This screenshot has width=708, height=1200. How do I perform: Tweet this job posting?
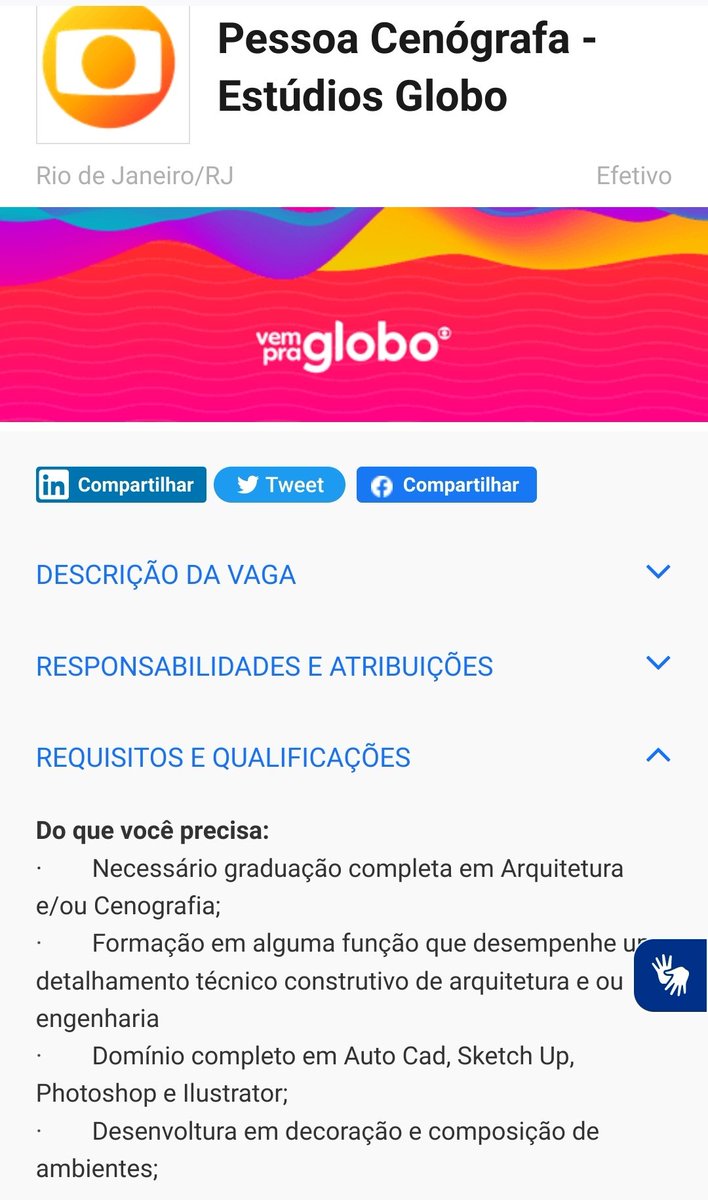pyautogui.click(x=279, y=485)
